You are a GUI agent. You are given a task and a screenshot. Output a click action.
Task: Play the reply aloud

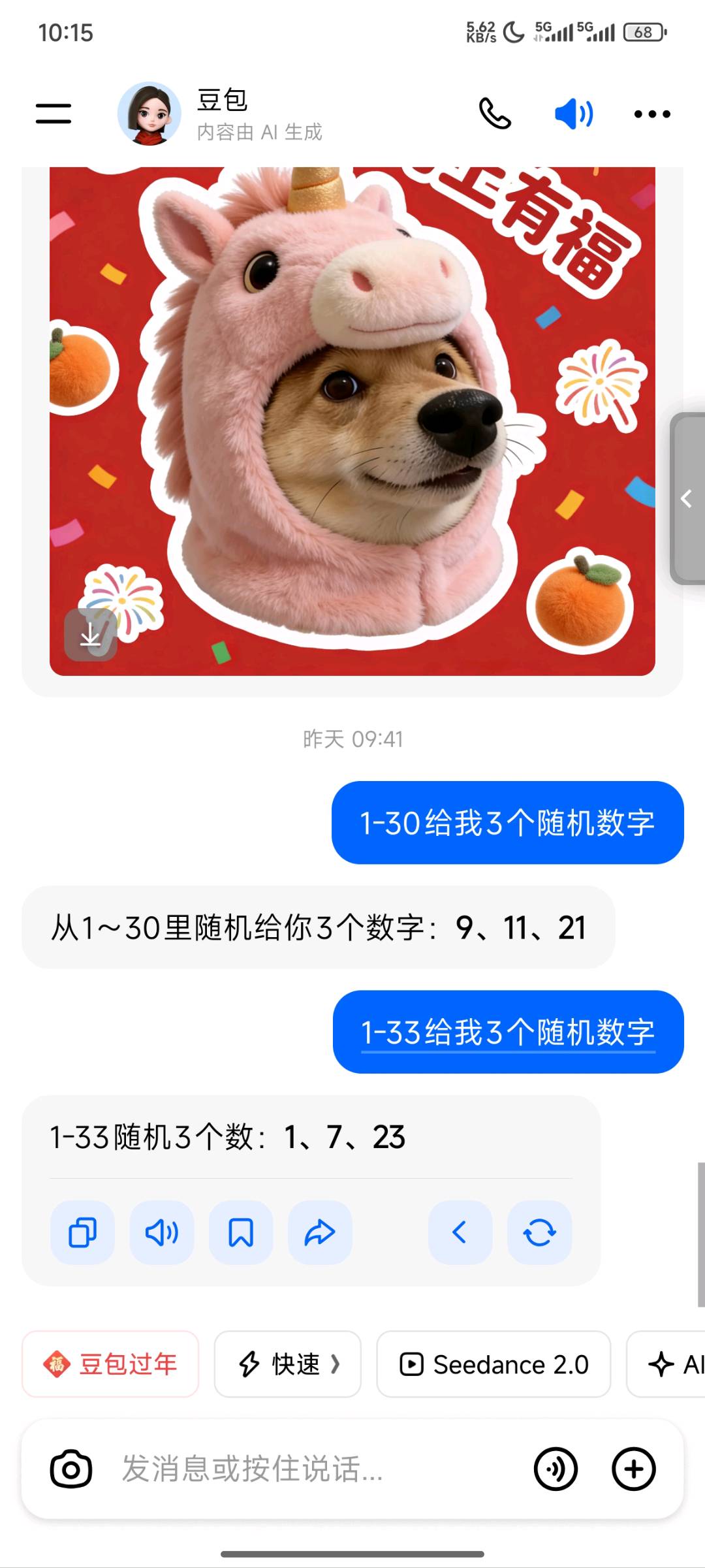161,1232
